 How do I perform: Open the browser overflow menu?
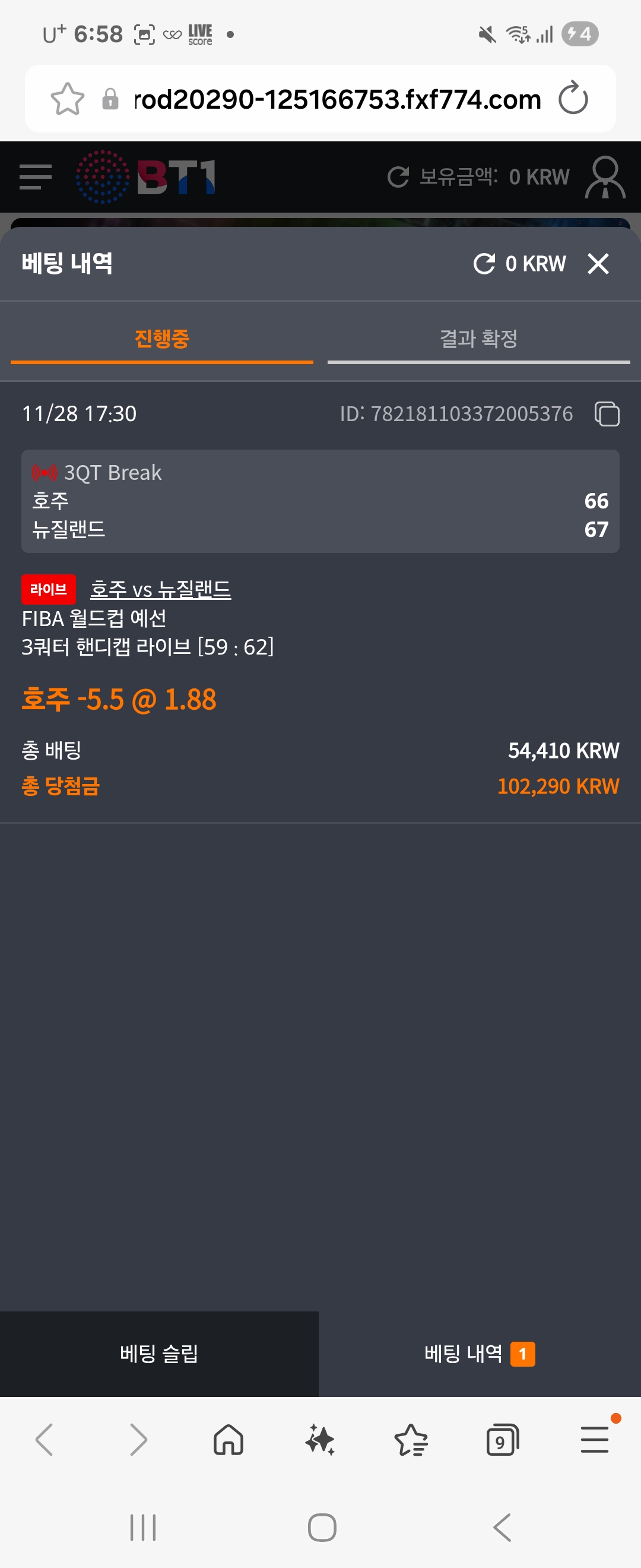tap(594, 1440)
